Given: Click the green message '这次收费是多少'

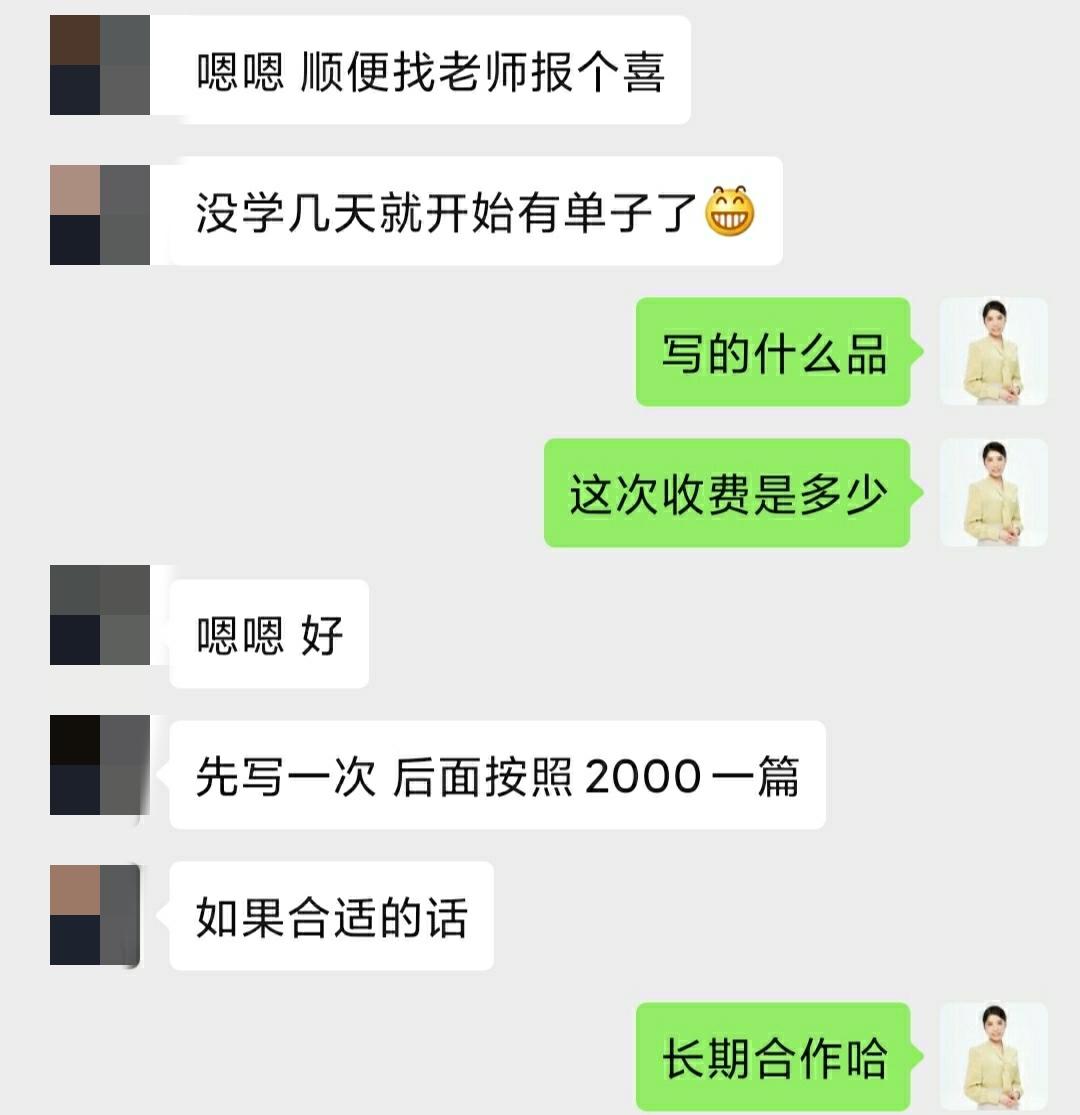Looking at the screenshot, I should click(725, 494).
